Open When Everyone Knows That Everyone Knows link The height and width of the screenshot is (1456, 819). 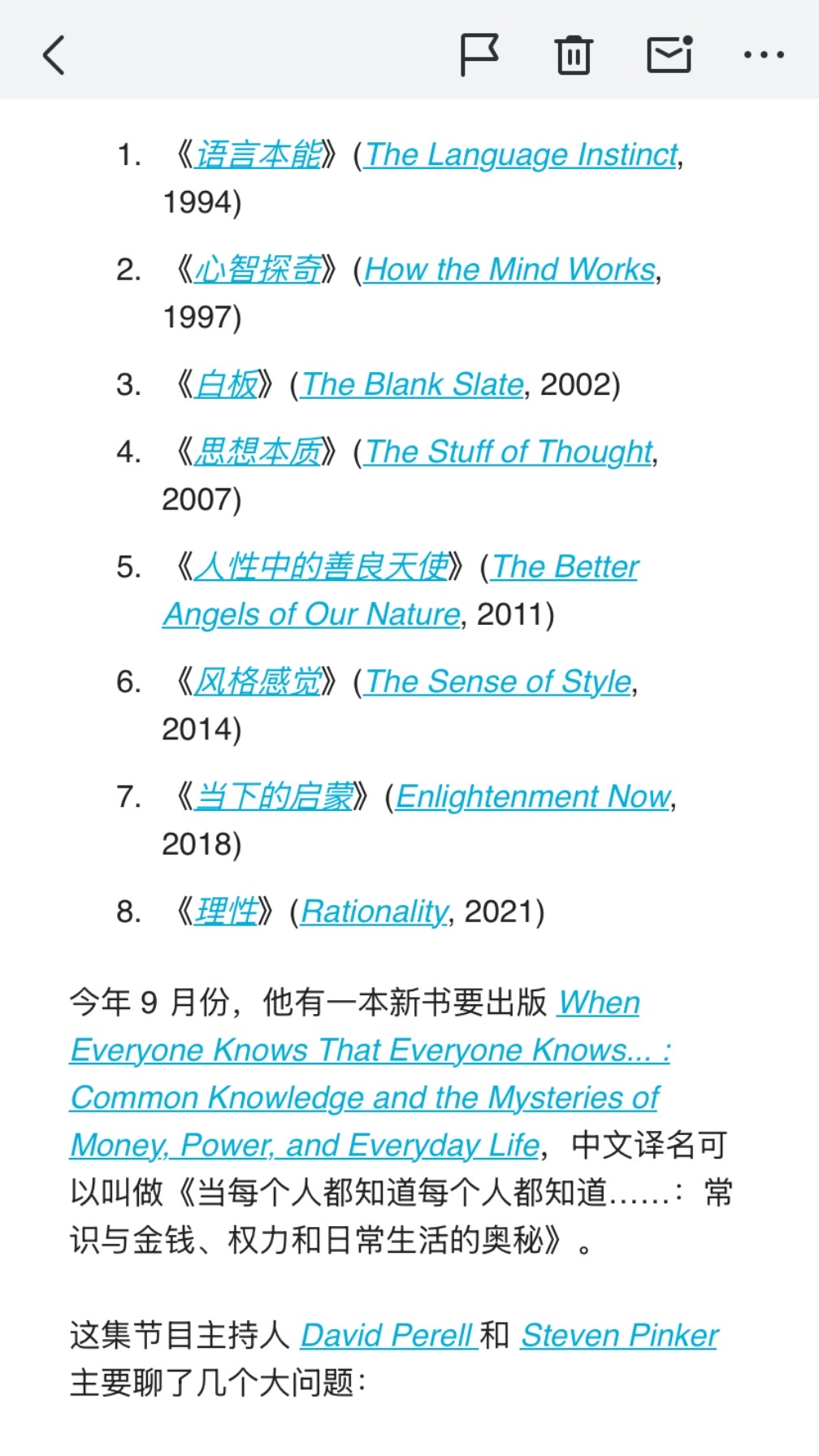click(370, 1074)
